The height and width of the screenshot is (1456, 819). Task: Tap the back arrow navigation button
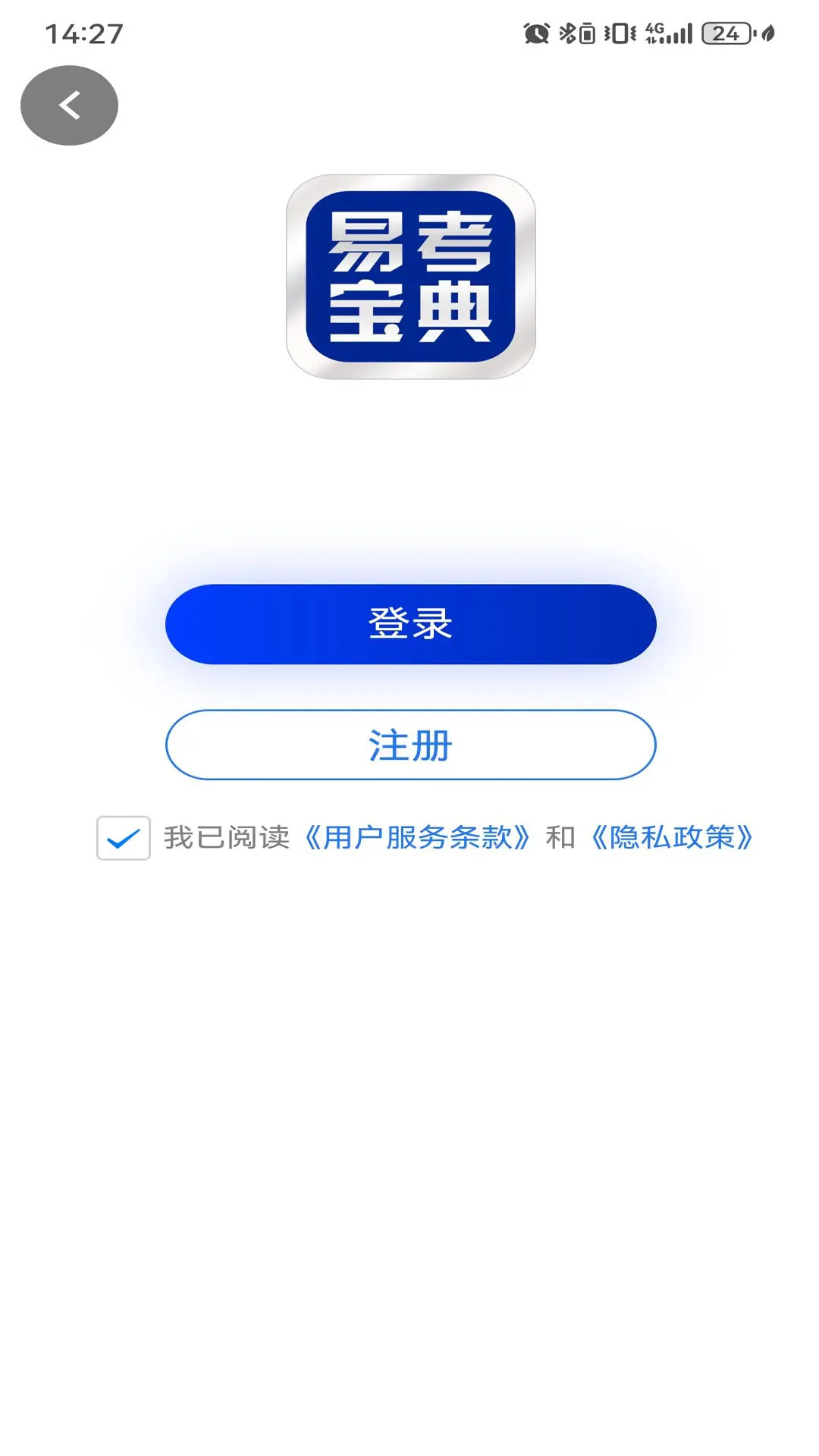pos(68,105)
